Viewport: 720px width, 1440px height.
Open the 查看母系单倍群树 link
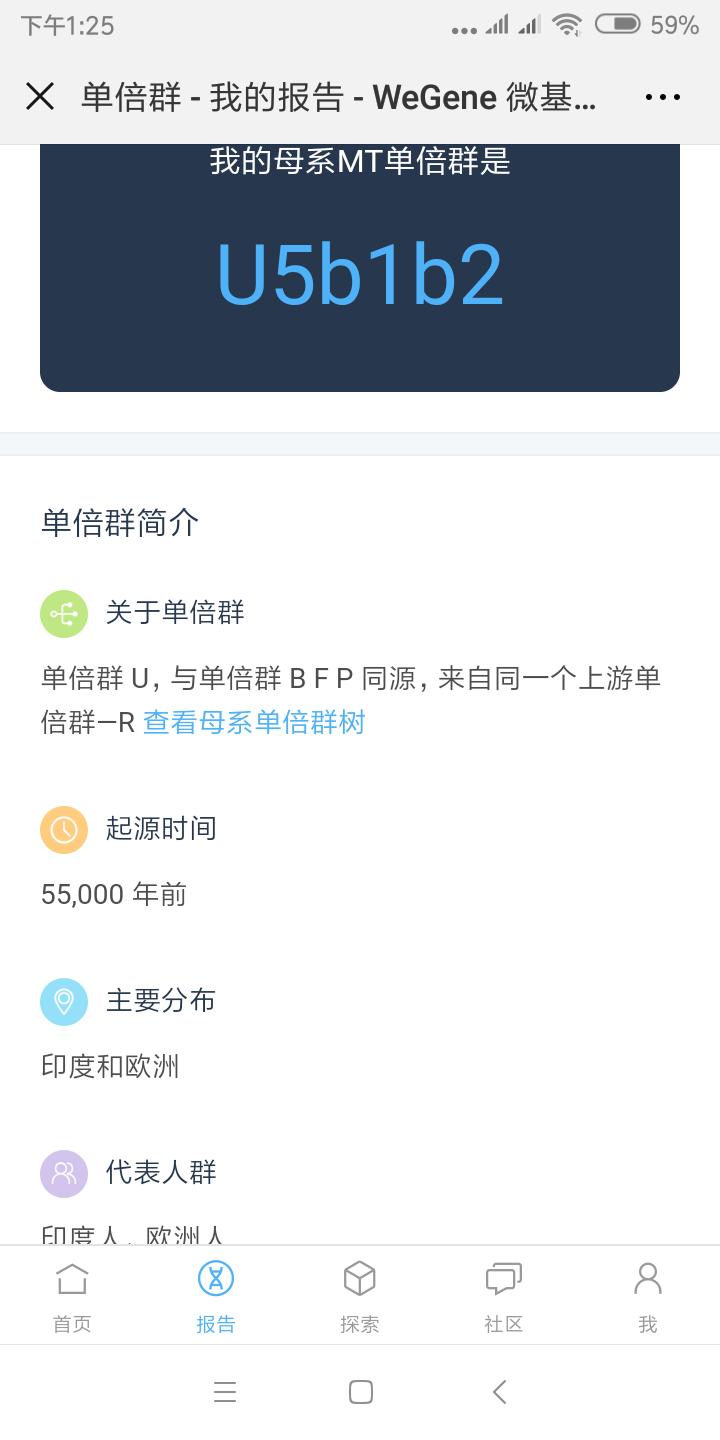tap(254, 722)
